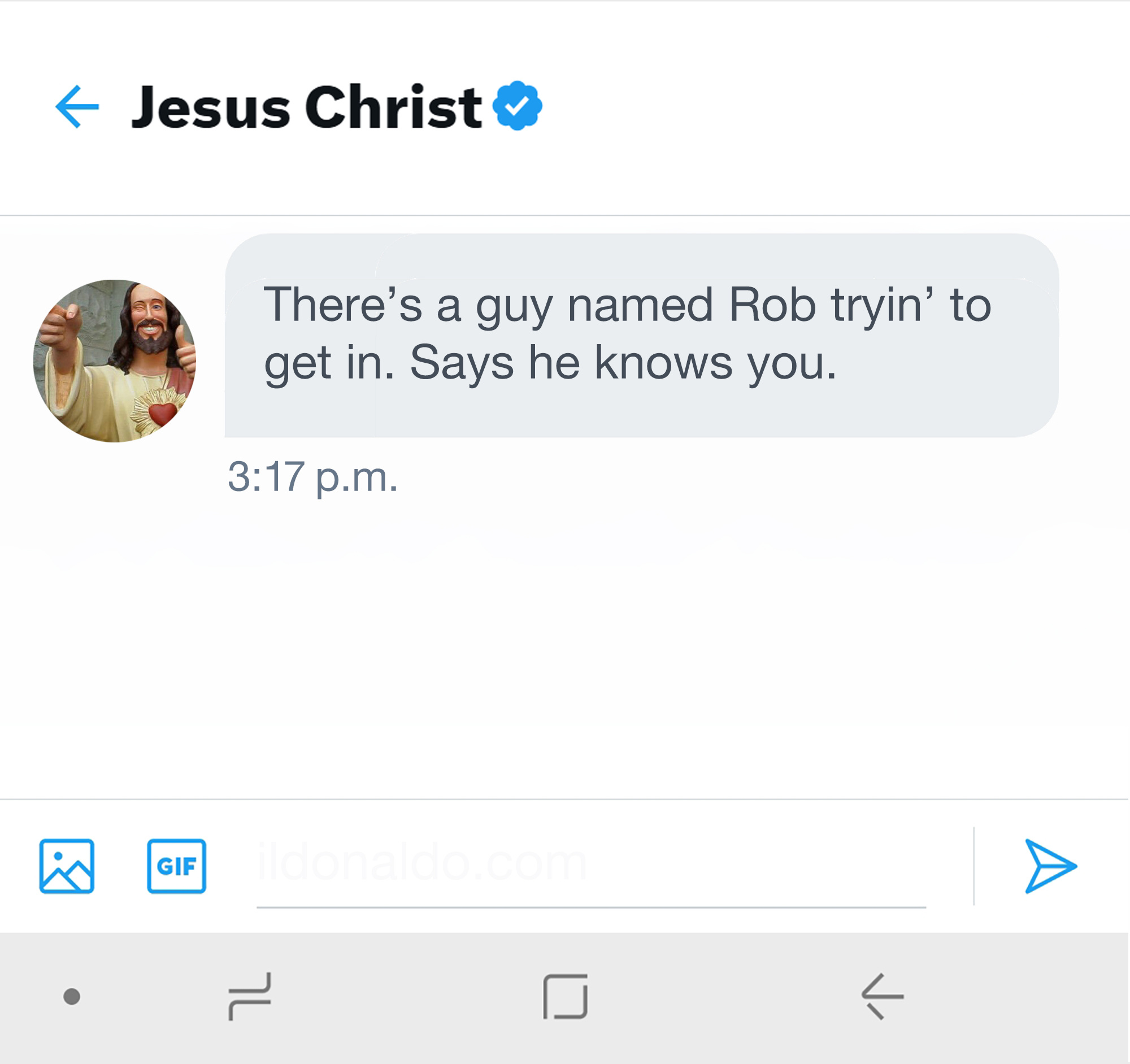Tap the system back button
Screen dimensions: 1130x1064
click(882, 996)
